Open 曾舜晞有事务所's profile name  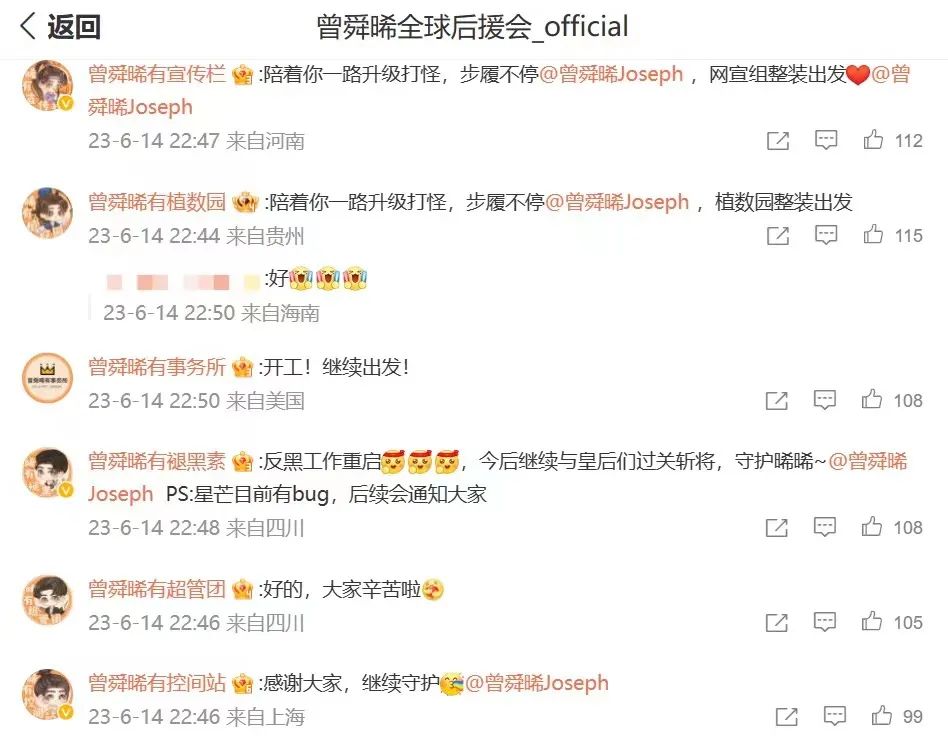[x=157, y=367]
